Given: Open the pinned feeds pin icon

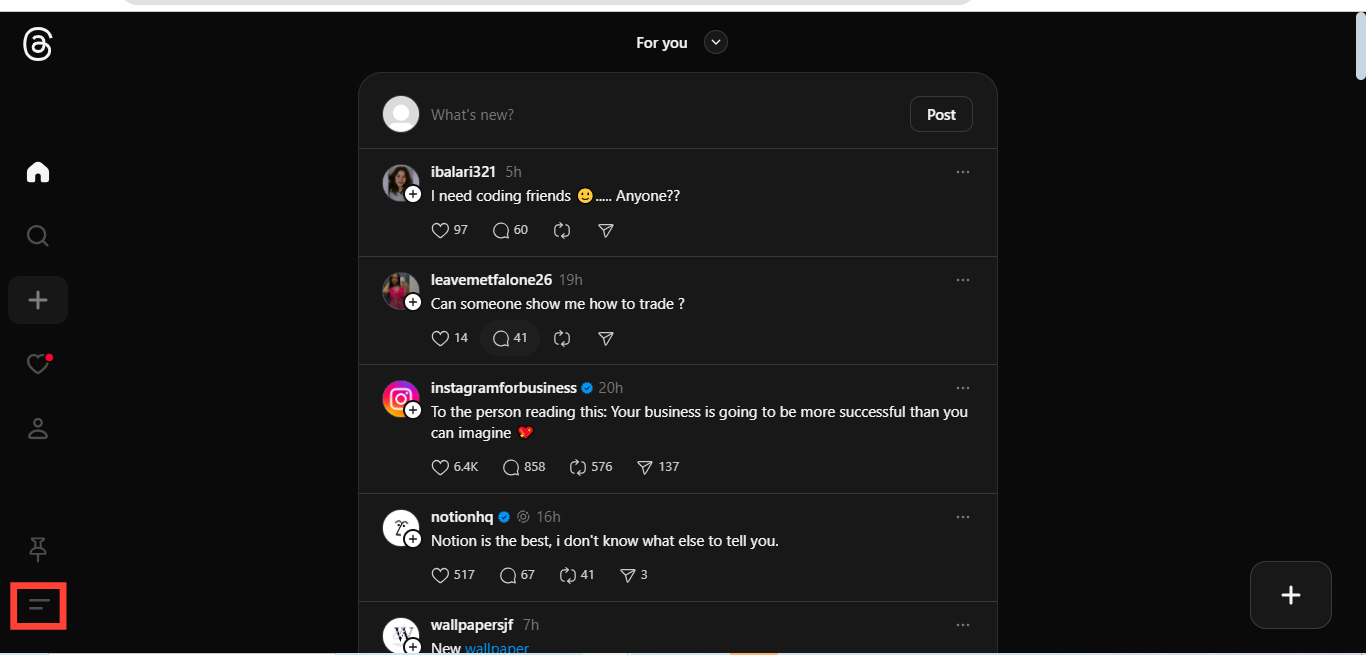Looking at the screenshot, I should (x=38, y=548).
